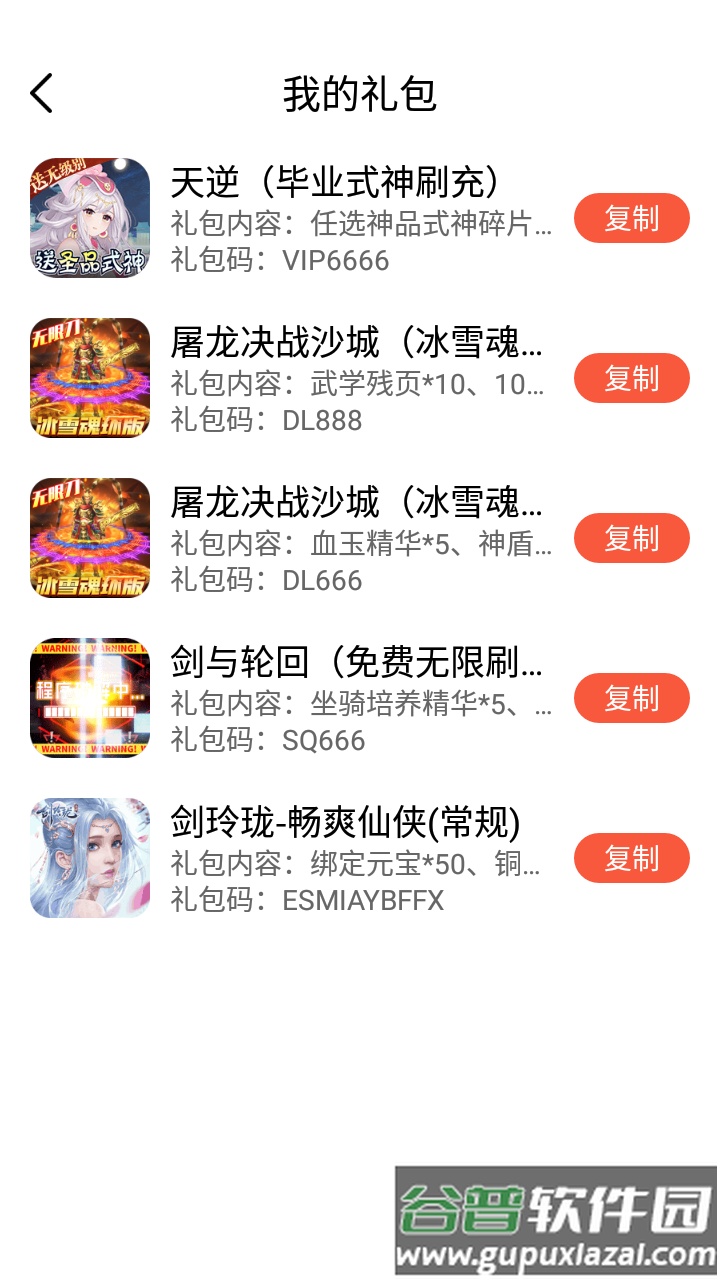Open the 剑玲珑 game icon
Image resolution: width=720 pixels, height=1280 pixels.
(x=89, y=857)
